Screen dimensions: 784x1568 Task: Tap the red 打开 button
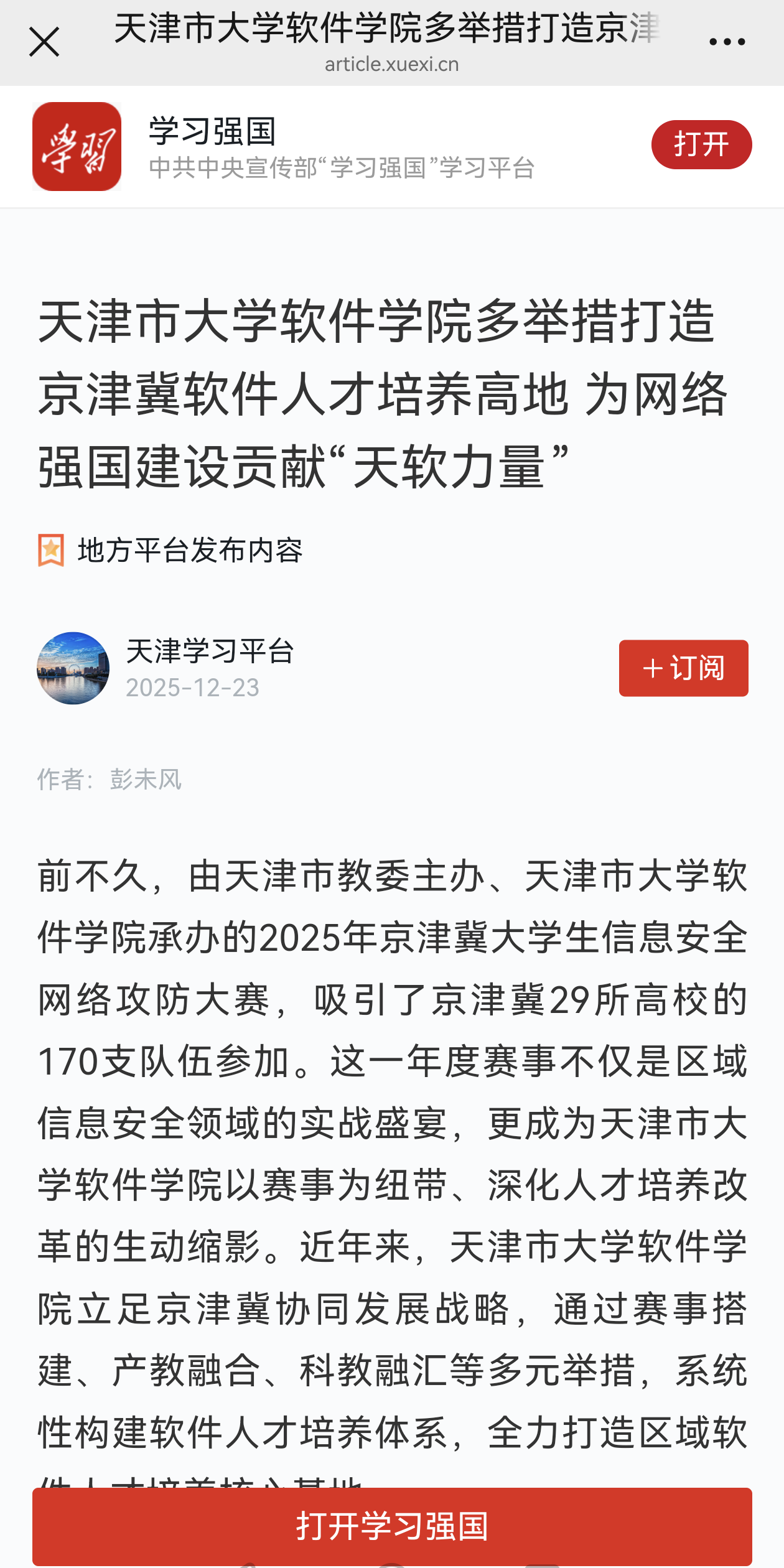[x=701, y=144]
